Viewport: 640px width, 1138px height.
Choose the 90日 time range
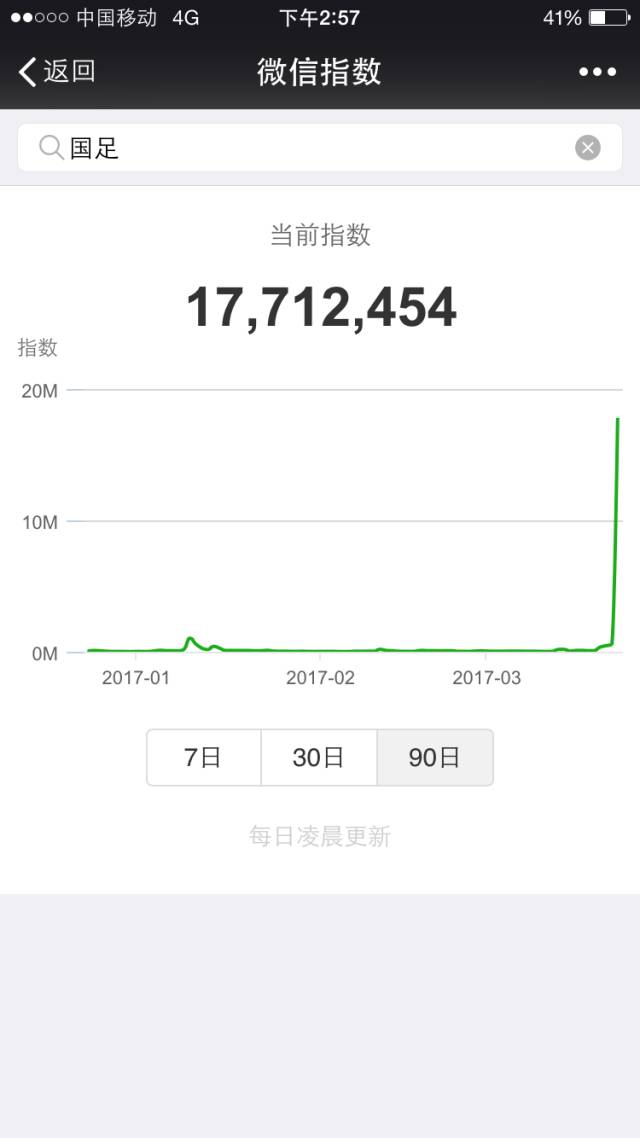click(x=435, y=757)
